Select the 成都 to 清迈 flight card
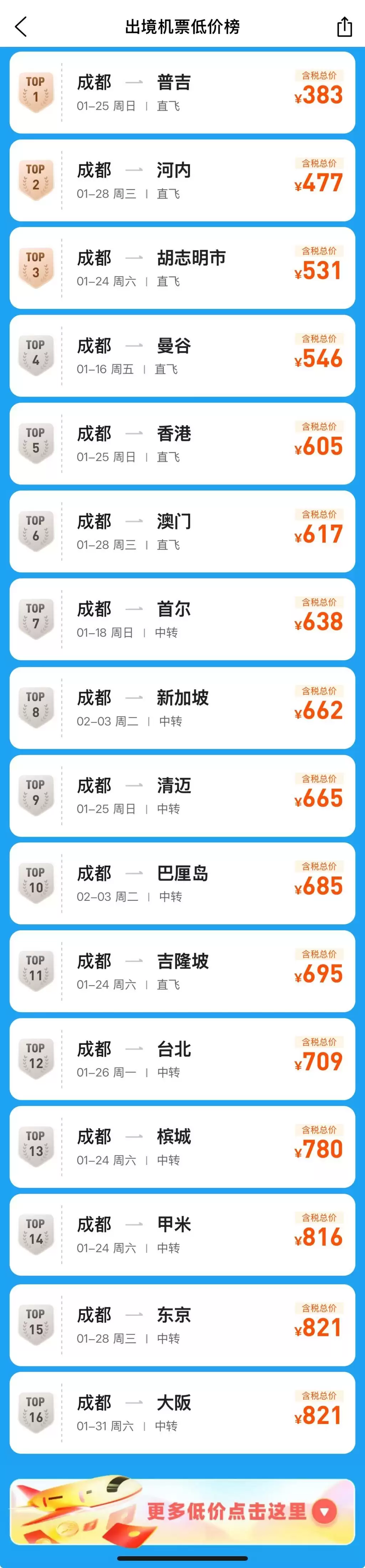Image resolution: width=365 pixels, height=1568 pixels. 182,795
